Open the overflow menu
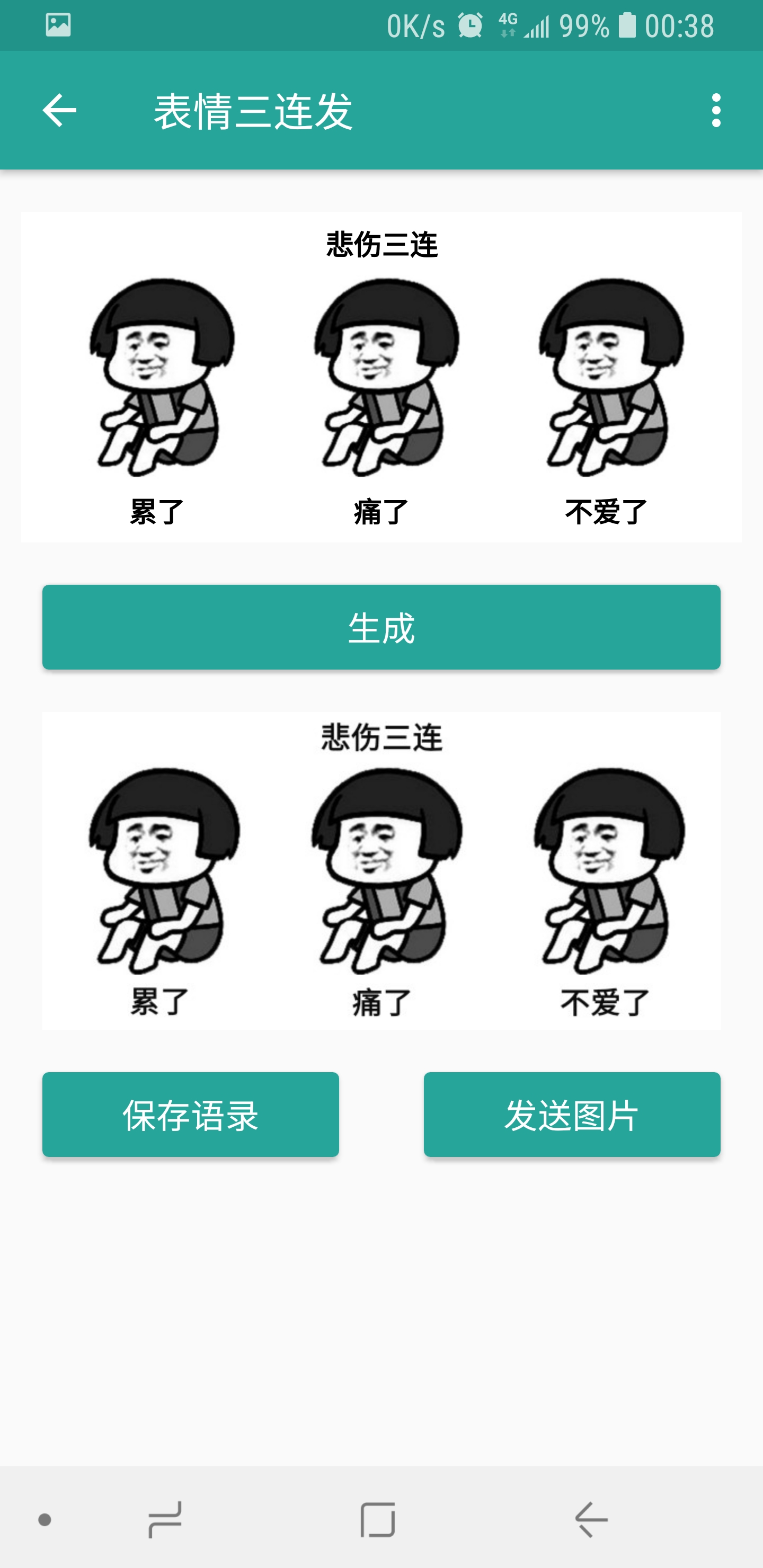763x1568 pixels. (715, 110)
